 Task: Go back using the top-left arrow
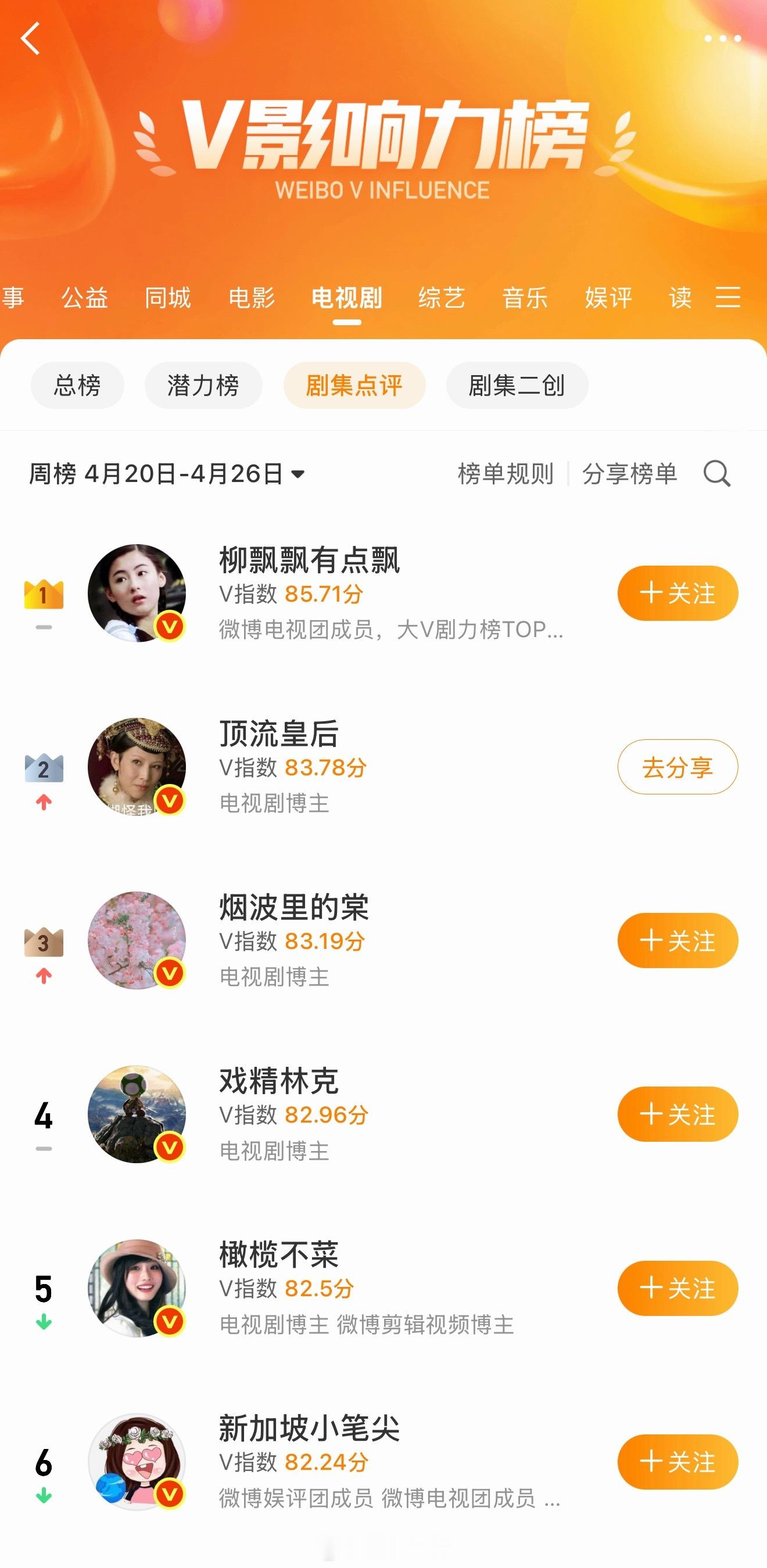pyautogui.click(x=30, y=38)
